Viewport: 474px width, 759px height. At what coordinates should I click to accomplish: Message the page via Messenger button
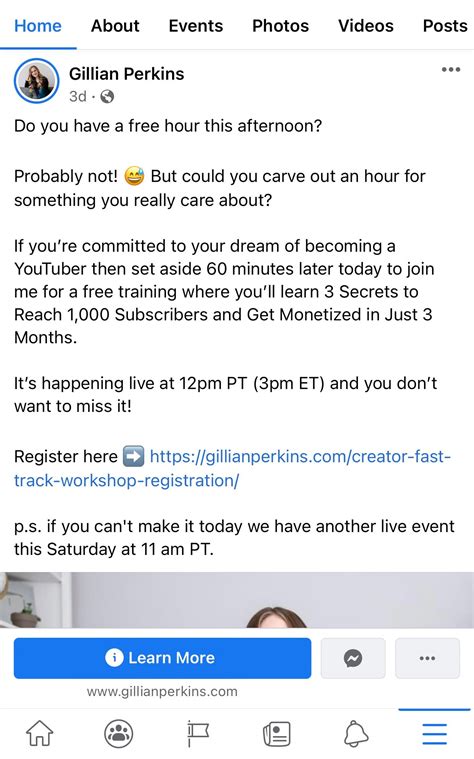(353, 658)
